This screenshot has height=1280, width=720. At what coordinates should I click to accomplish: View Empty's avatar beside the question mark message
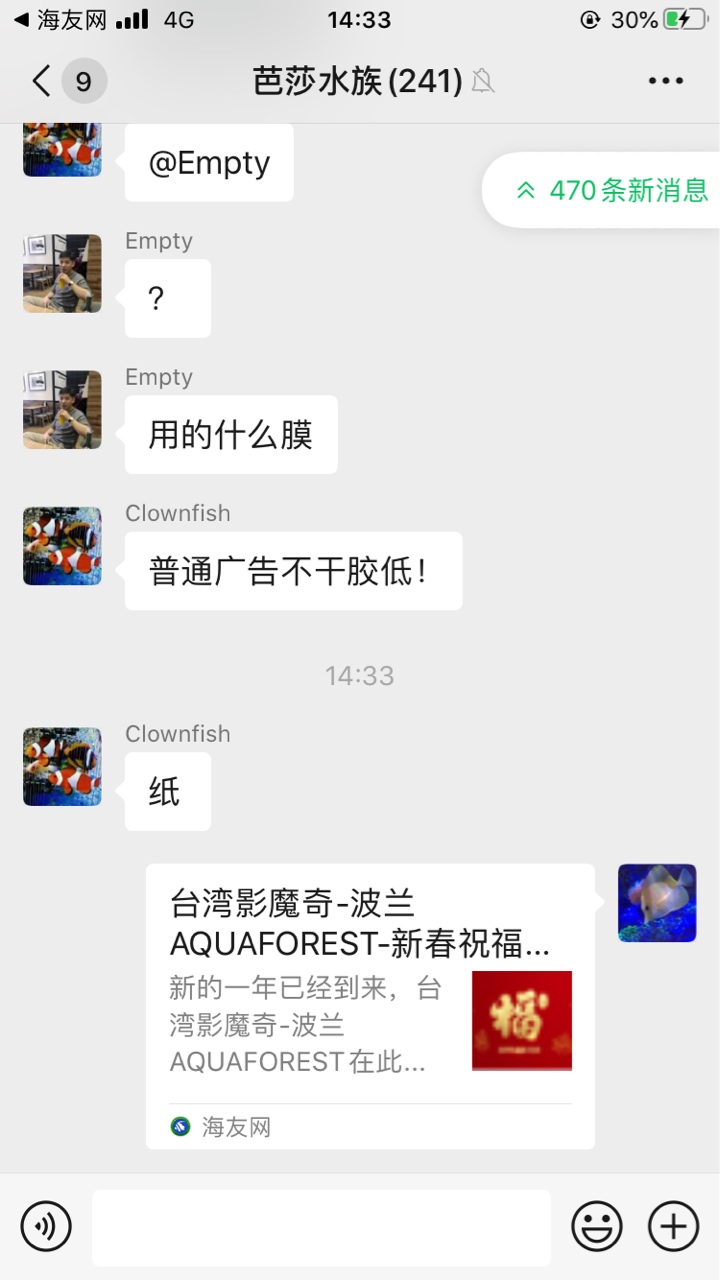(62, 274)
